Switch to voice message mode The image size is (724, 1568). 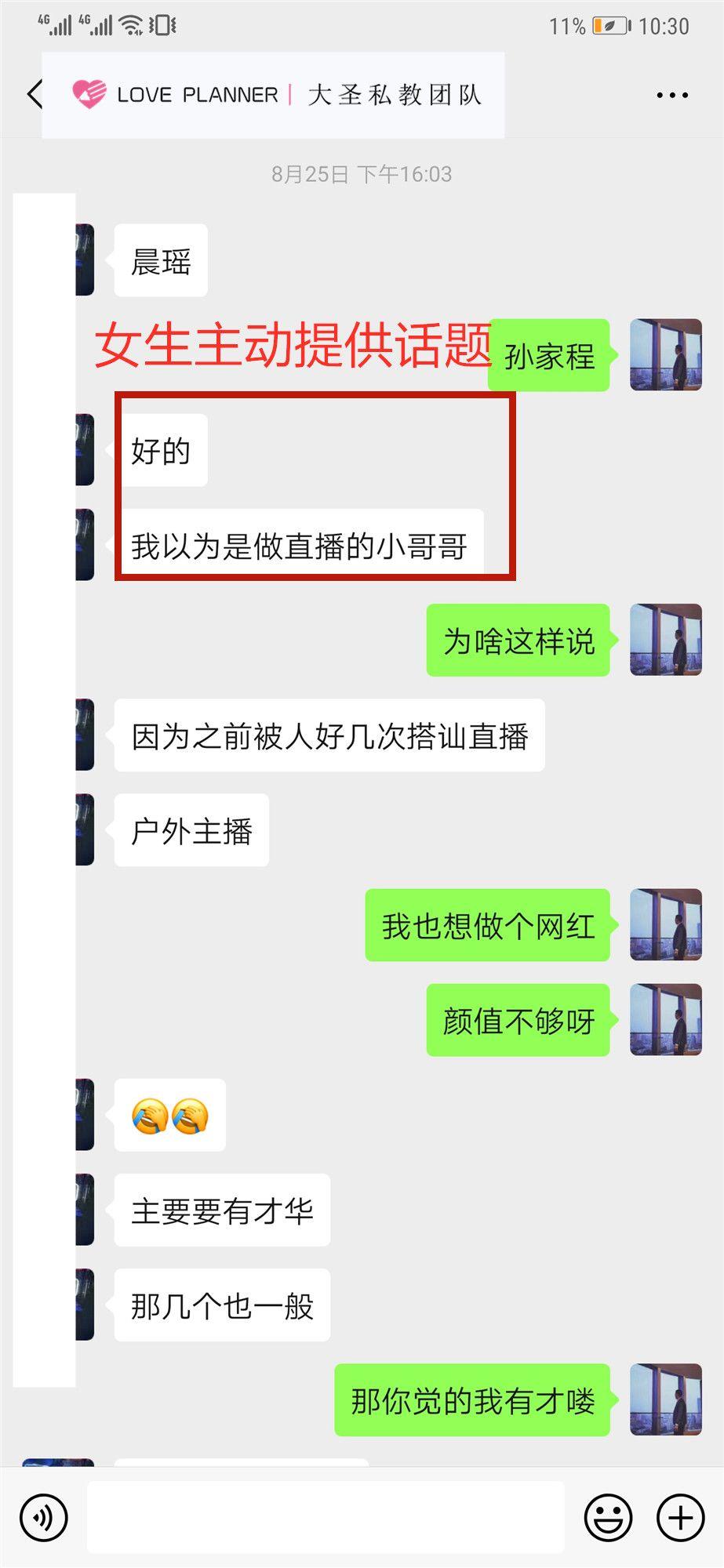tap(43, 1516)
